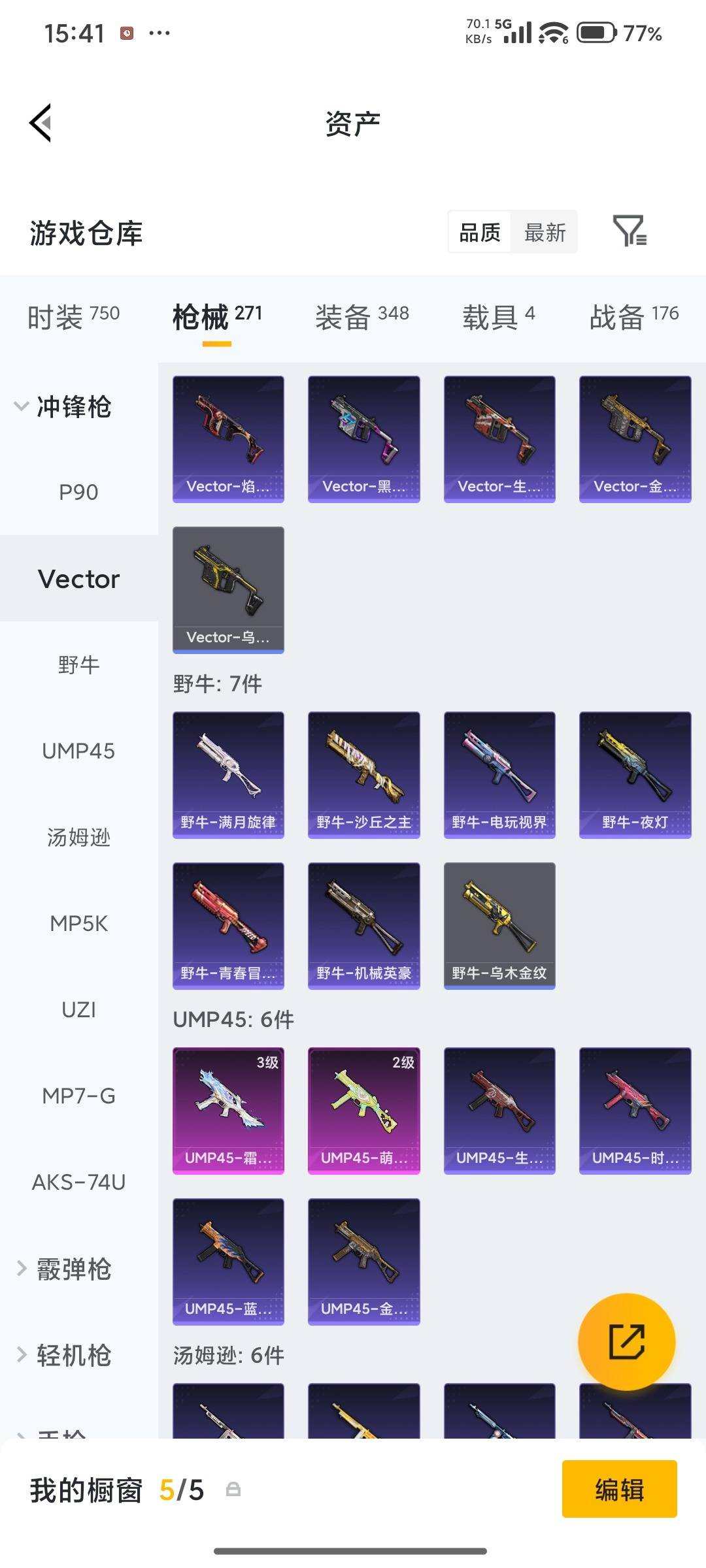Select P90 in the side list
This screenshot has height=1568, width=706.
click(x=78, y=492)
